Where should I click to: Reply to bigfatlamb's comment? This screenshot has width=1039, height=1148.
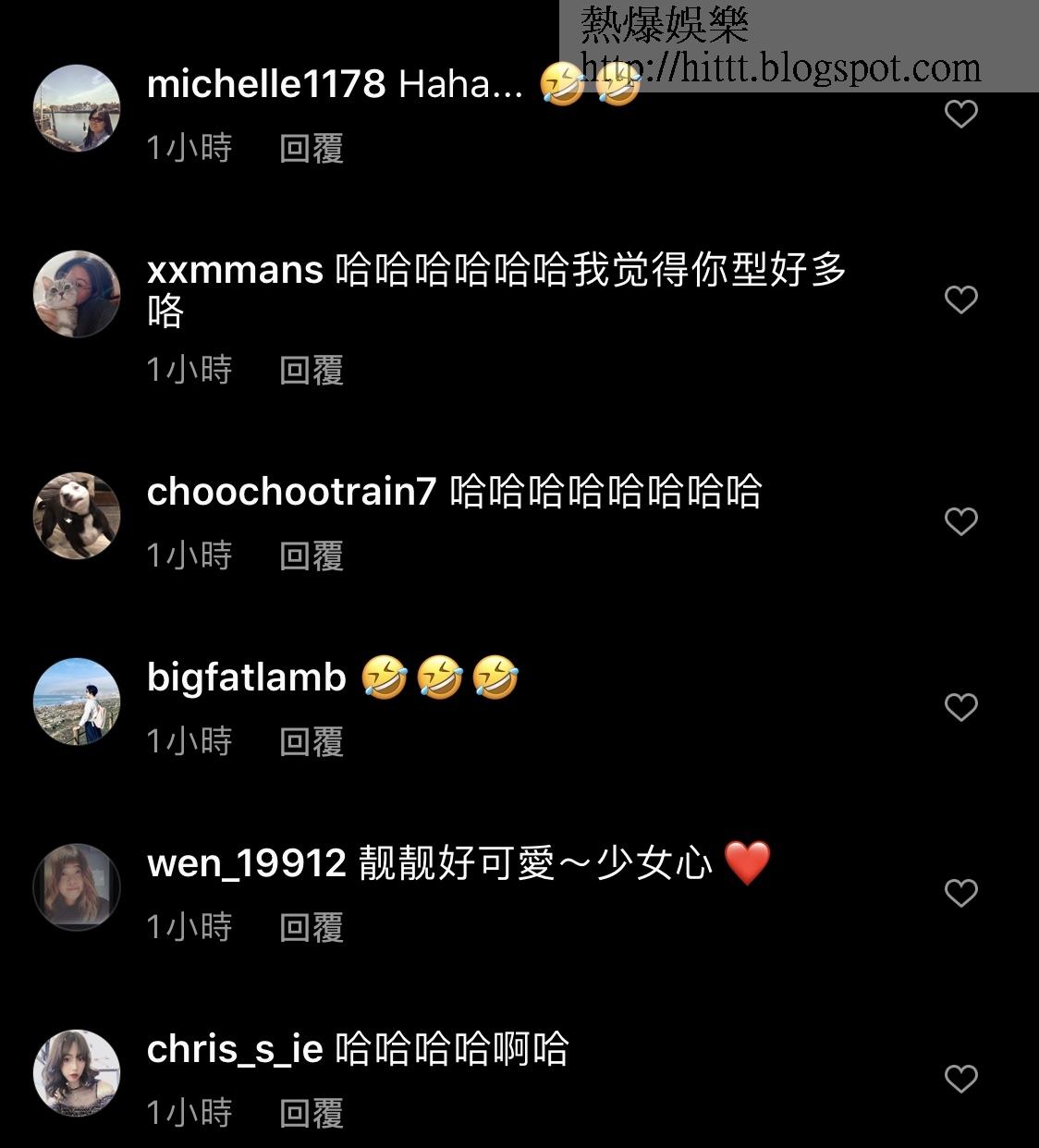312,742
